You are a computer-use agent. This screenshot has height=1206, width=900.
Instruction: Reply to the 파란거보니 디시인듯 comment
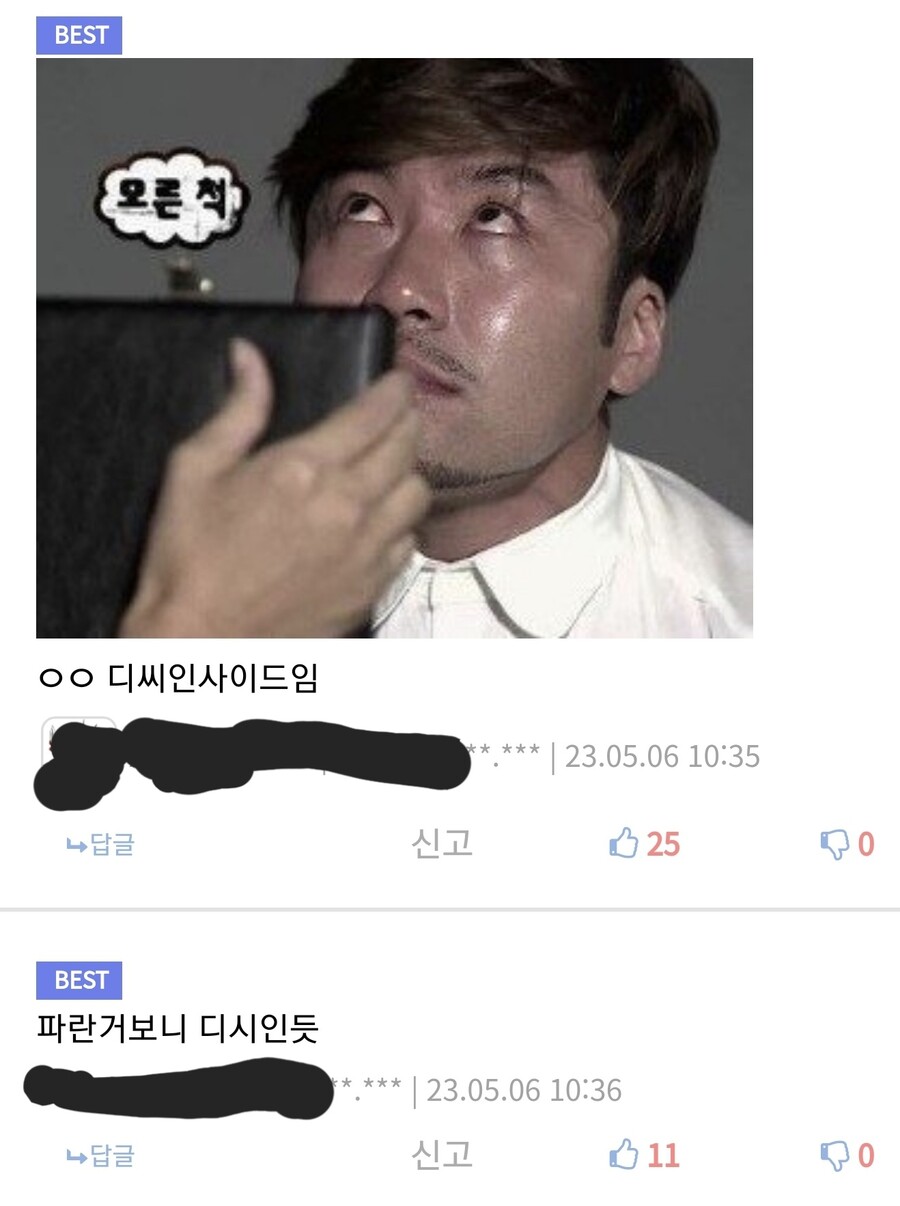(100, 1157)
